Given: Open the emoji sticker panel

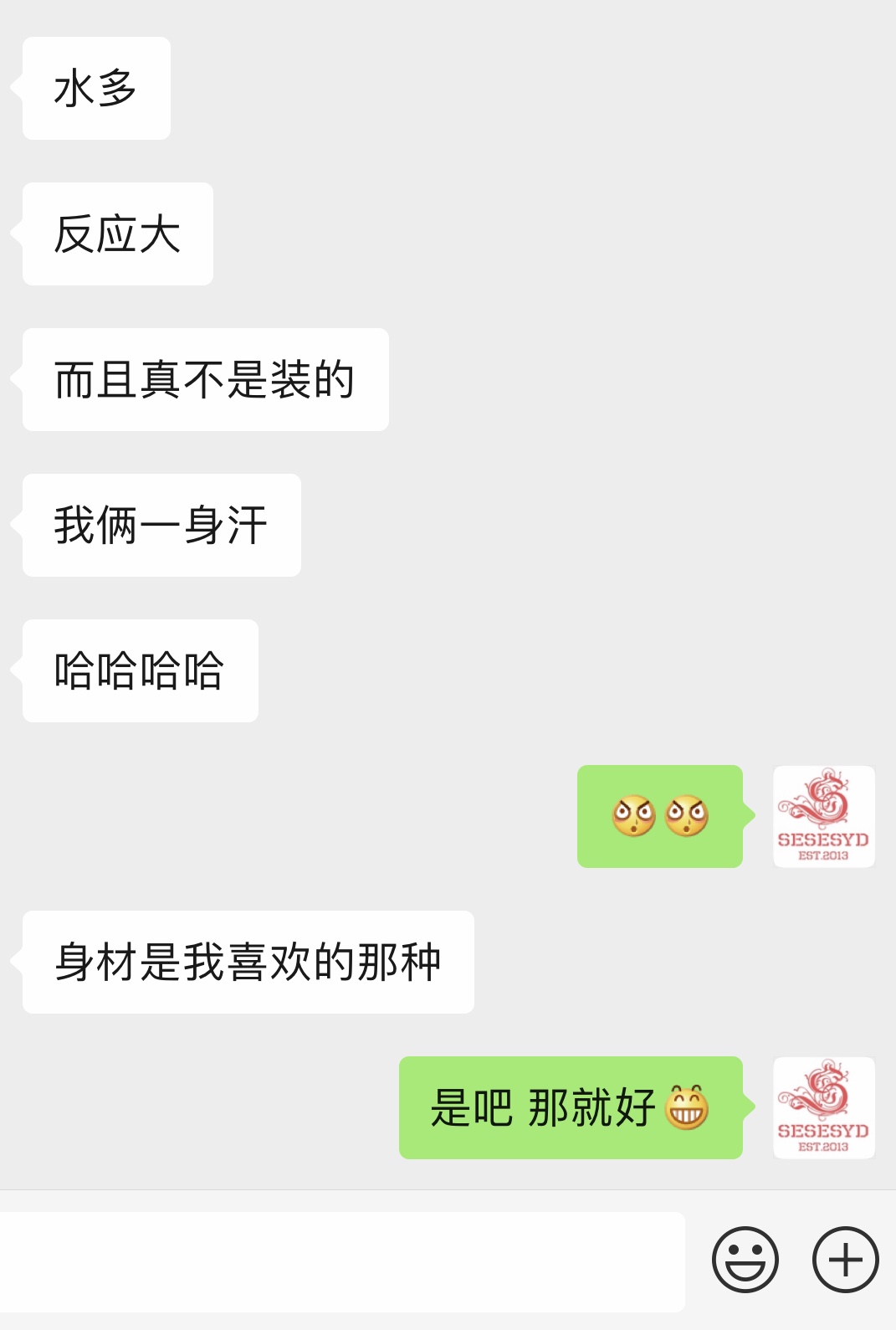Looking at the screenshot, I should 745,1260.
